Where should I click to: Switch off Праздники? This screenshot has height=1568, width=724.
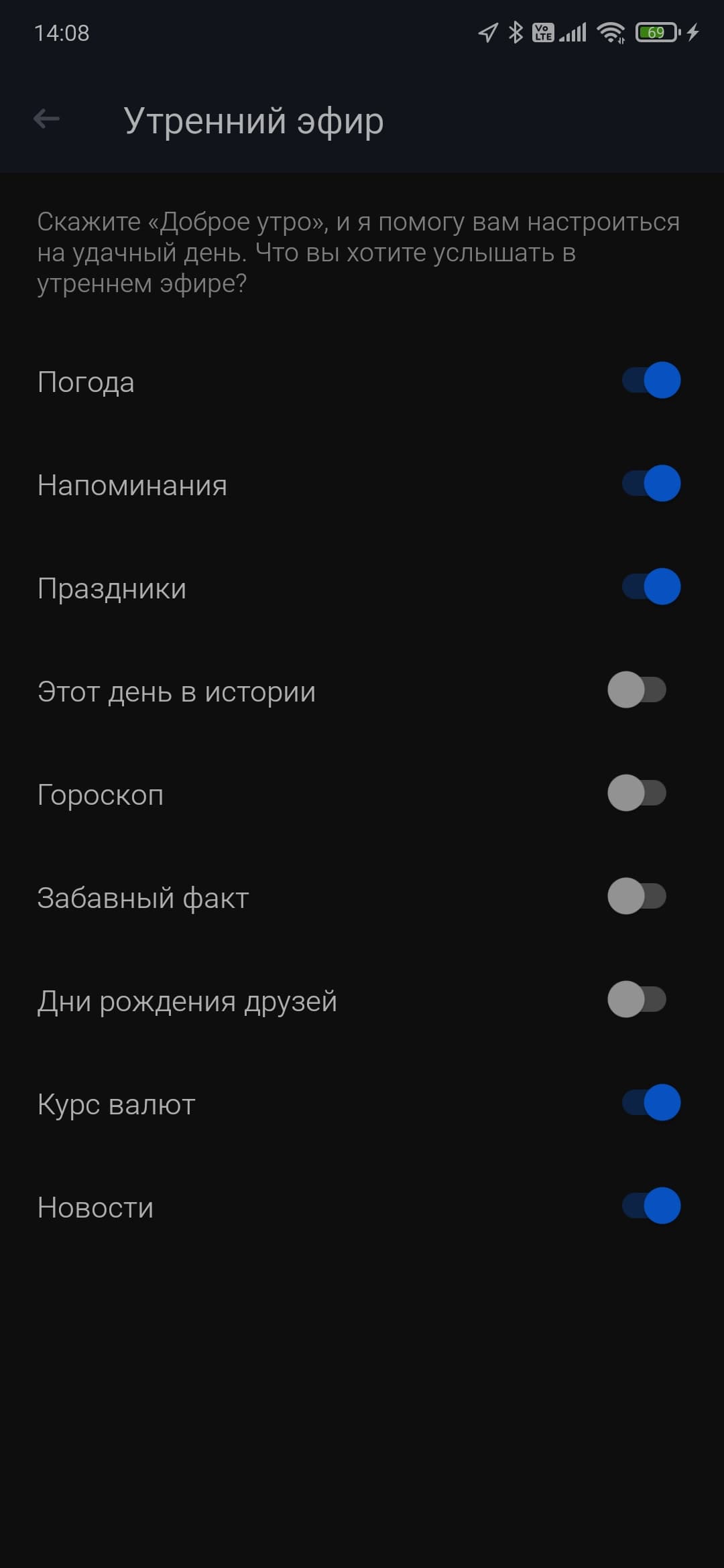click(650, 587)
